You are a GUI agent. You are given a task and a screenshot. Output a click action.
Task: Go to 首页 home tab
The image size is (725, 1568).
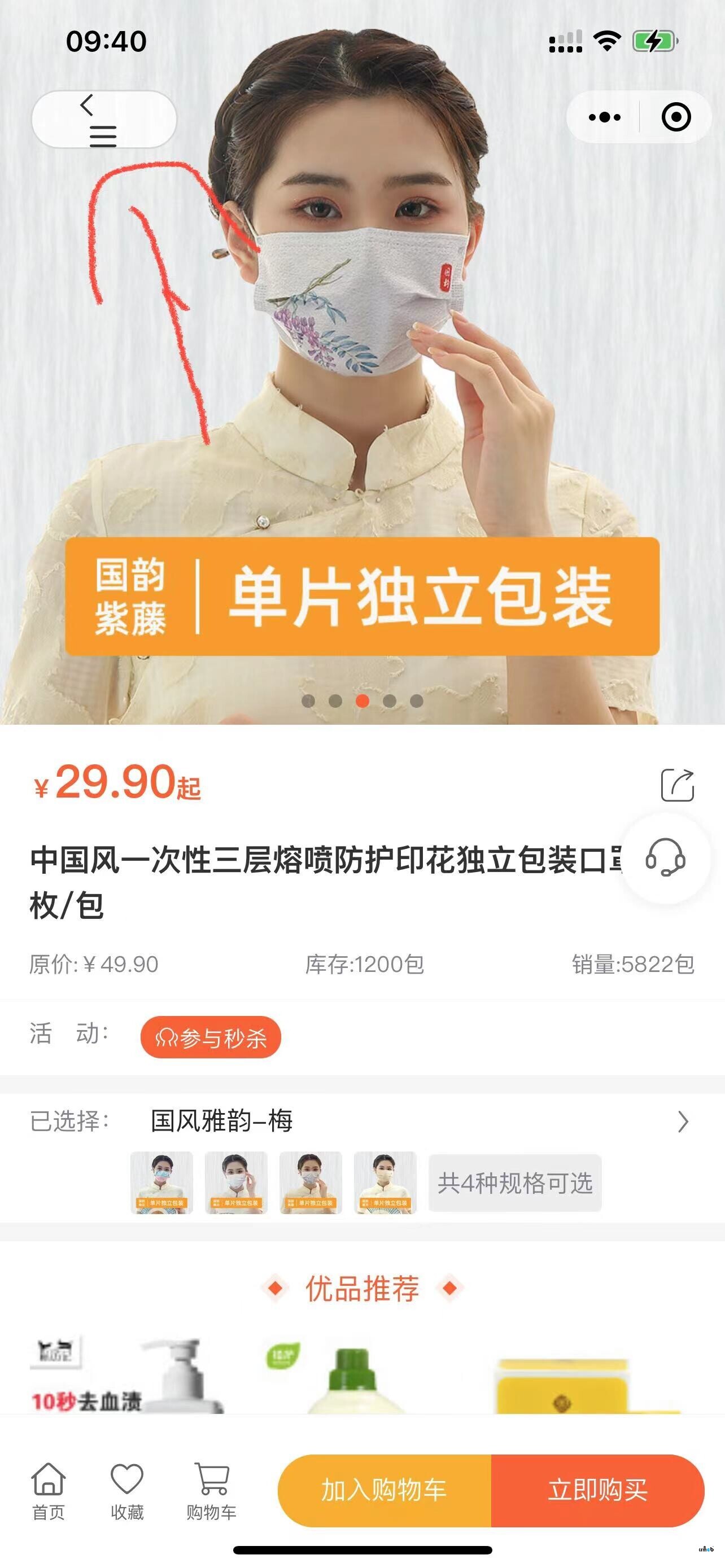48,1491
